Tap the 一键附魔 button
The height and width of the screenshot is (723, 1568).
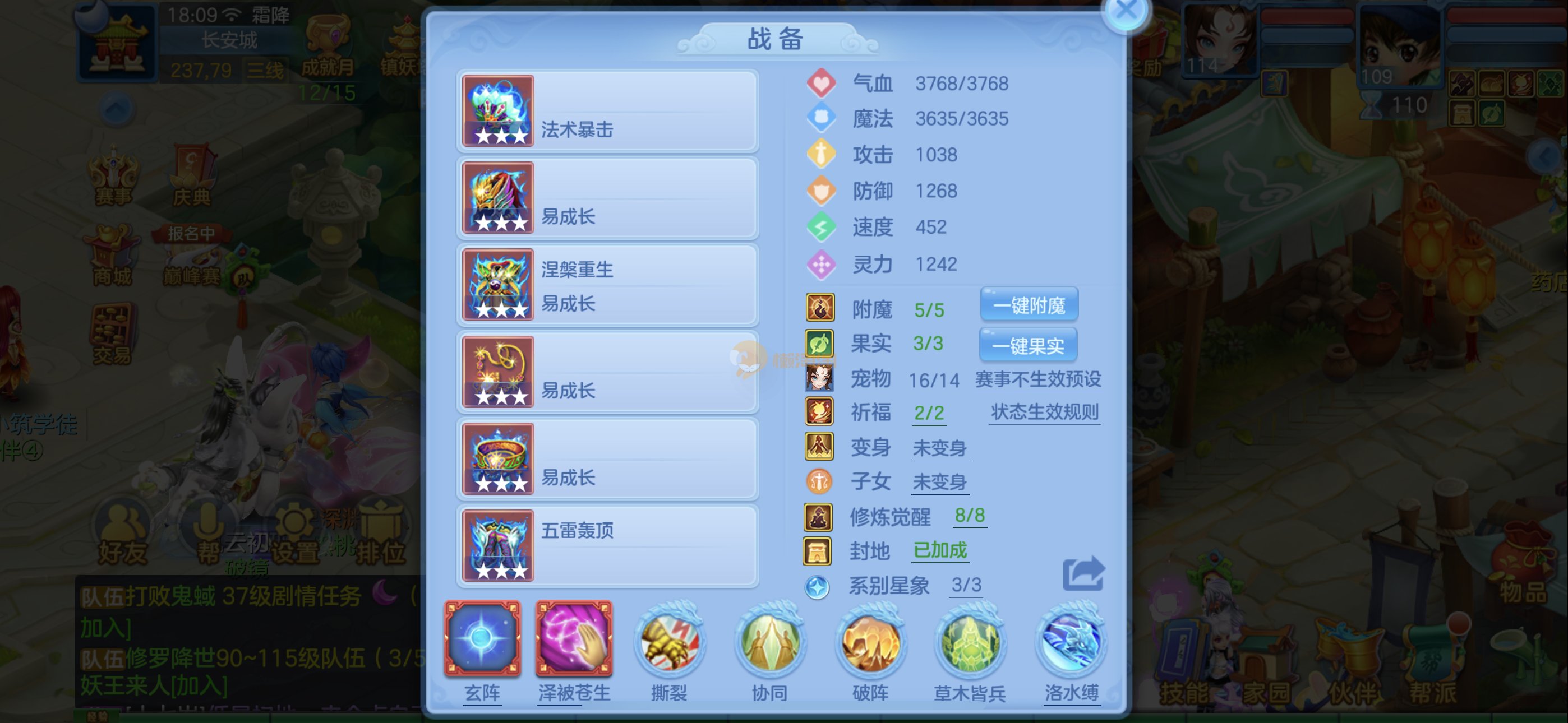[x=1029, y=305]
